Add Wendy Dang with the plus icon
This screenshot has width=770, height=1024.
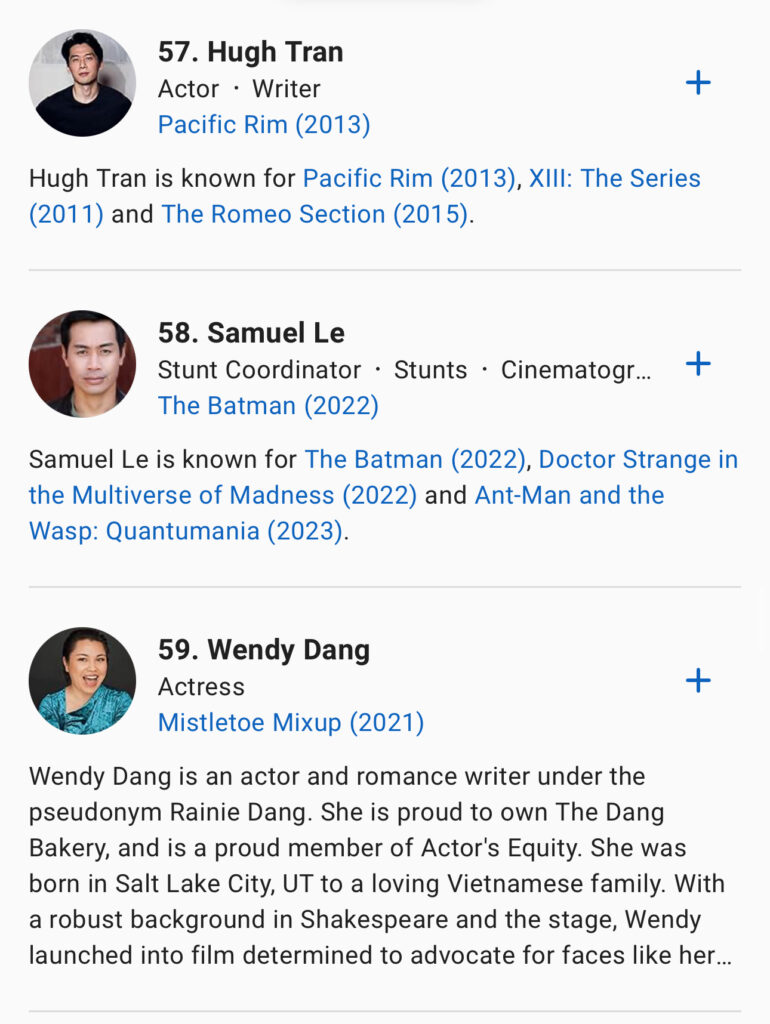pyautogui.click(x=698, y=681)
